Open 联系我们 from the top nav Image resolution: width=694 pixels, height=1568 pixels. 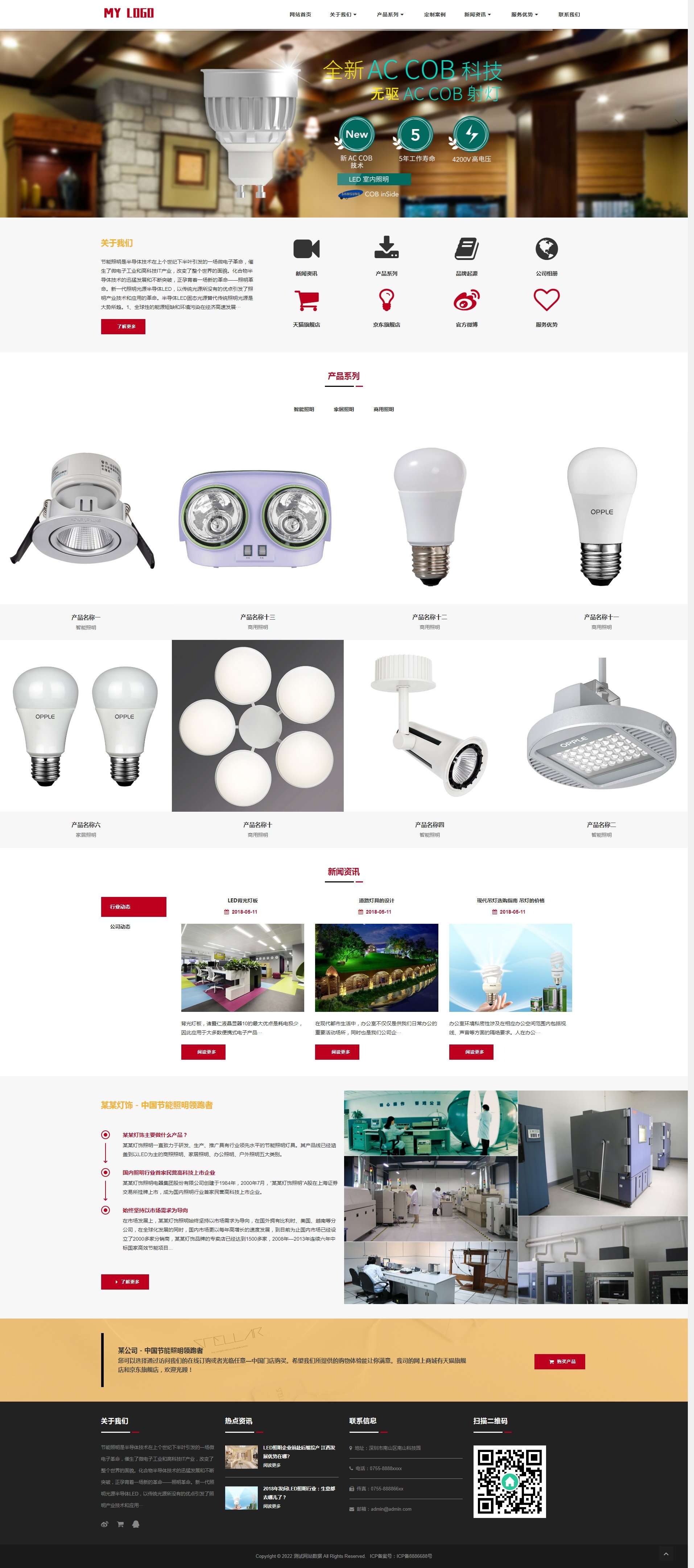569,15
